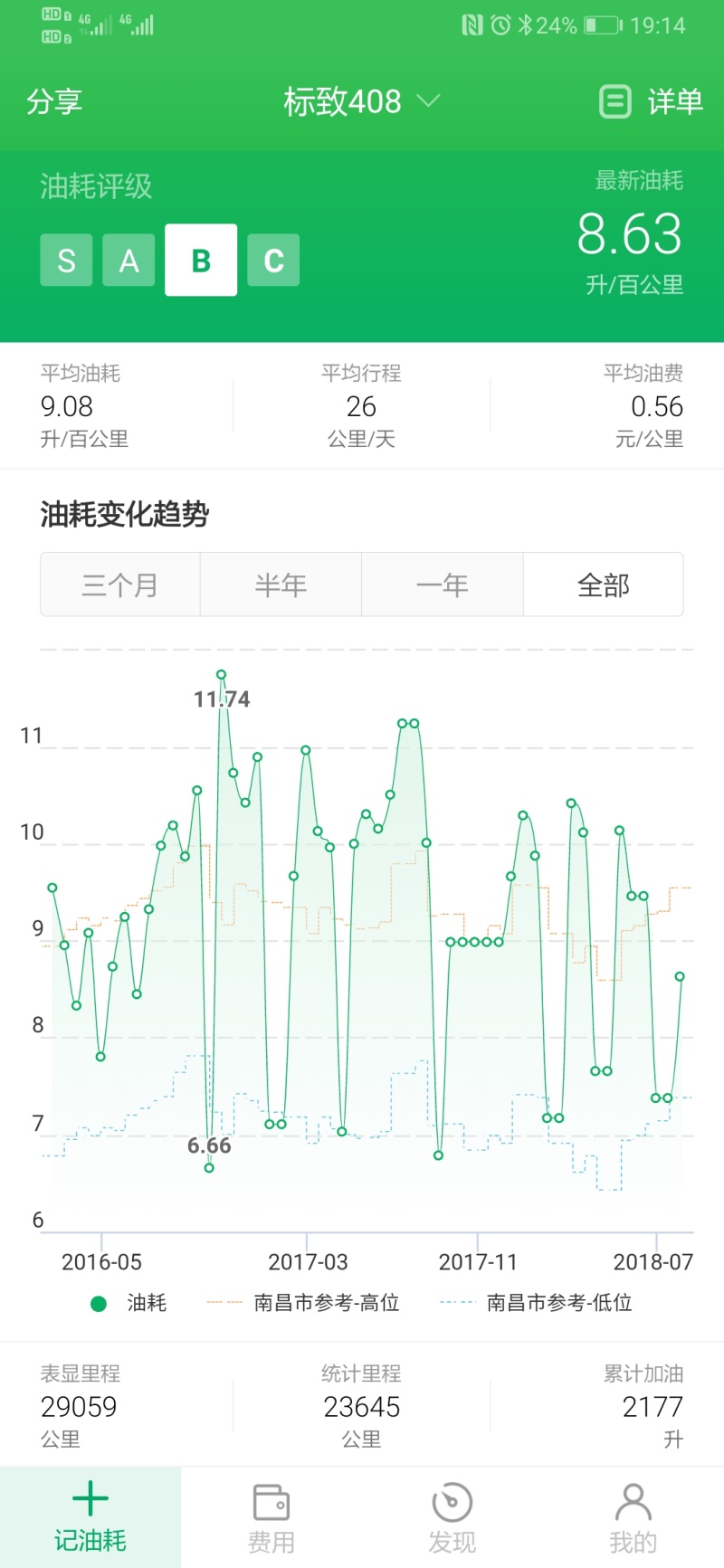Show 全部 fuel consumption history

tap(603, 585)
